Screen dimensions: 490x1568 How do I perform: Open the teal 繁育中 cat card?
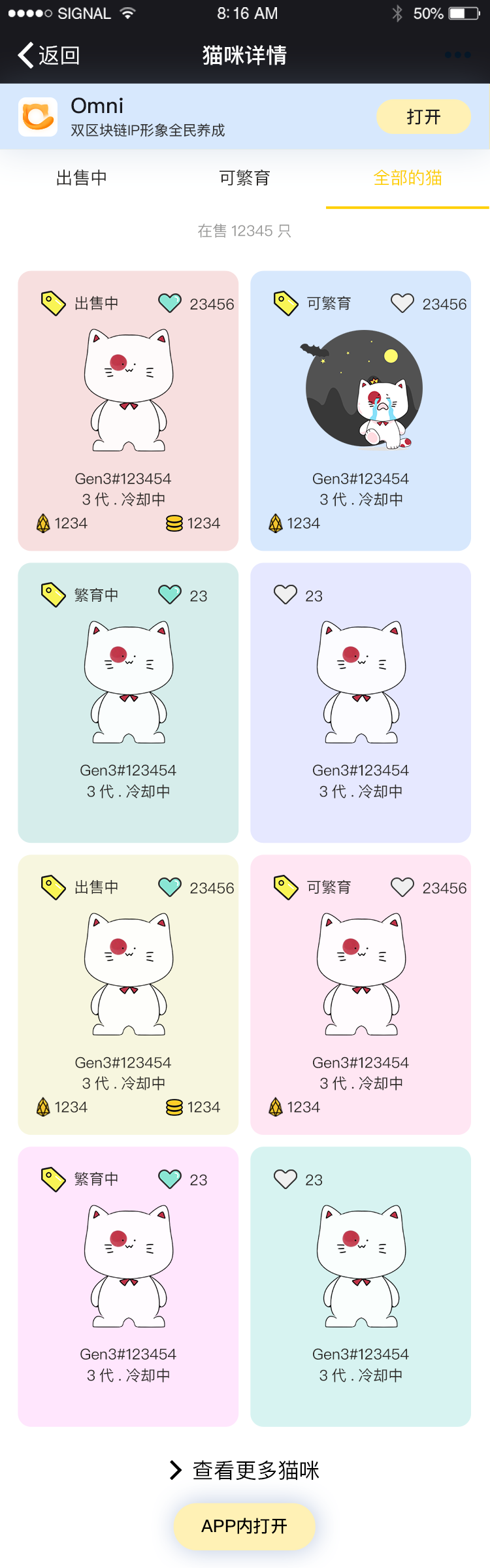pyautogui.click(x=128, y=702)
